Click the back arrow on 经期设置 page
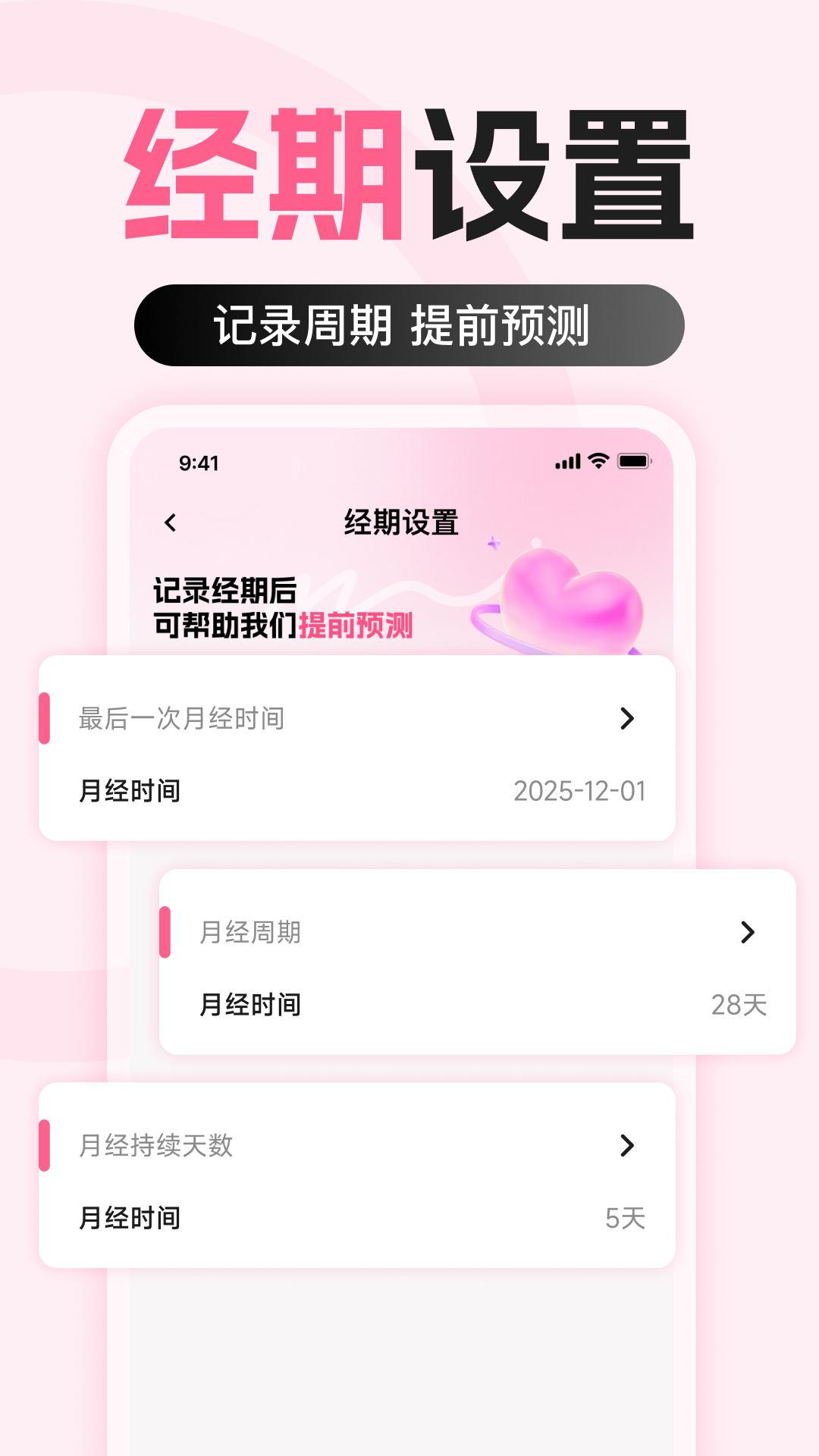819x1456 pixels. (x=171, y=522)
